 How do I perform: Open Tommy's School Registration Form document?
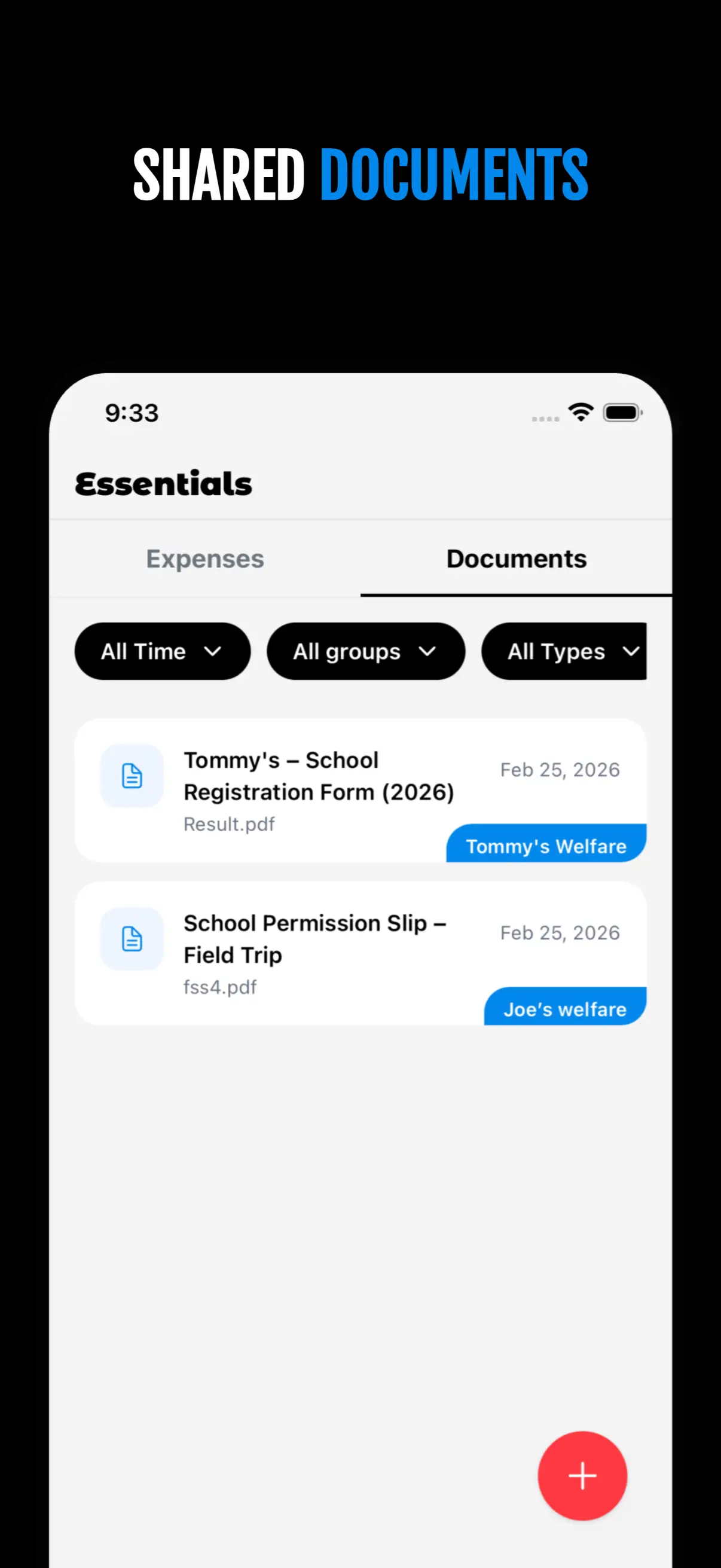pos(319,776)
